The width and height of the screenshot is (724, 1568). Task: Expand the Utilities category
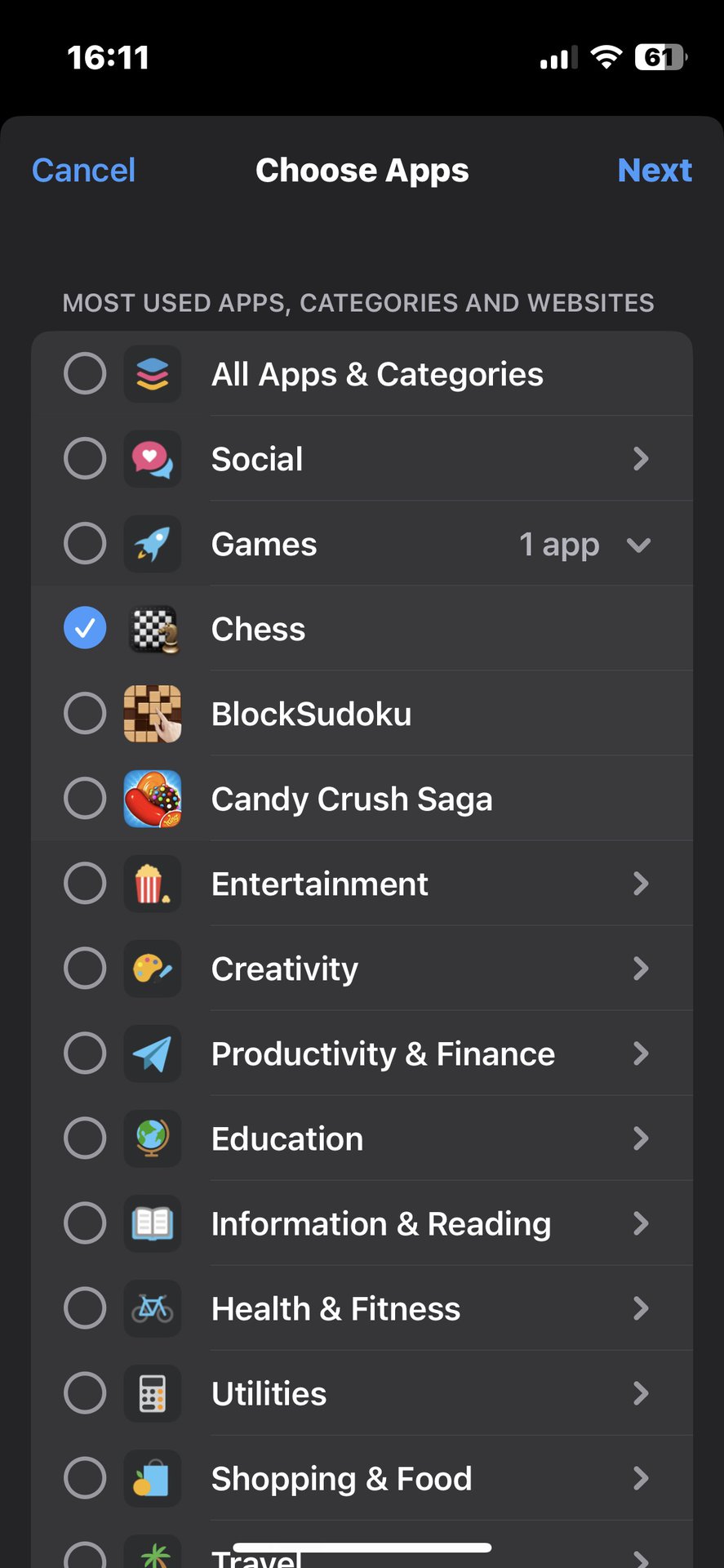click(x=641, y=1393)
